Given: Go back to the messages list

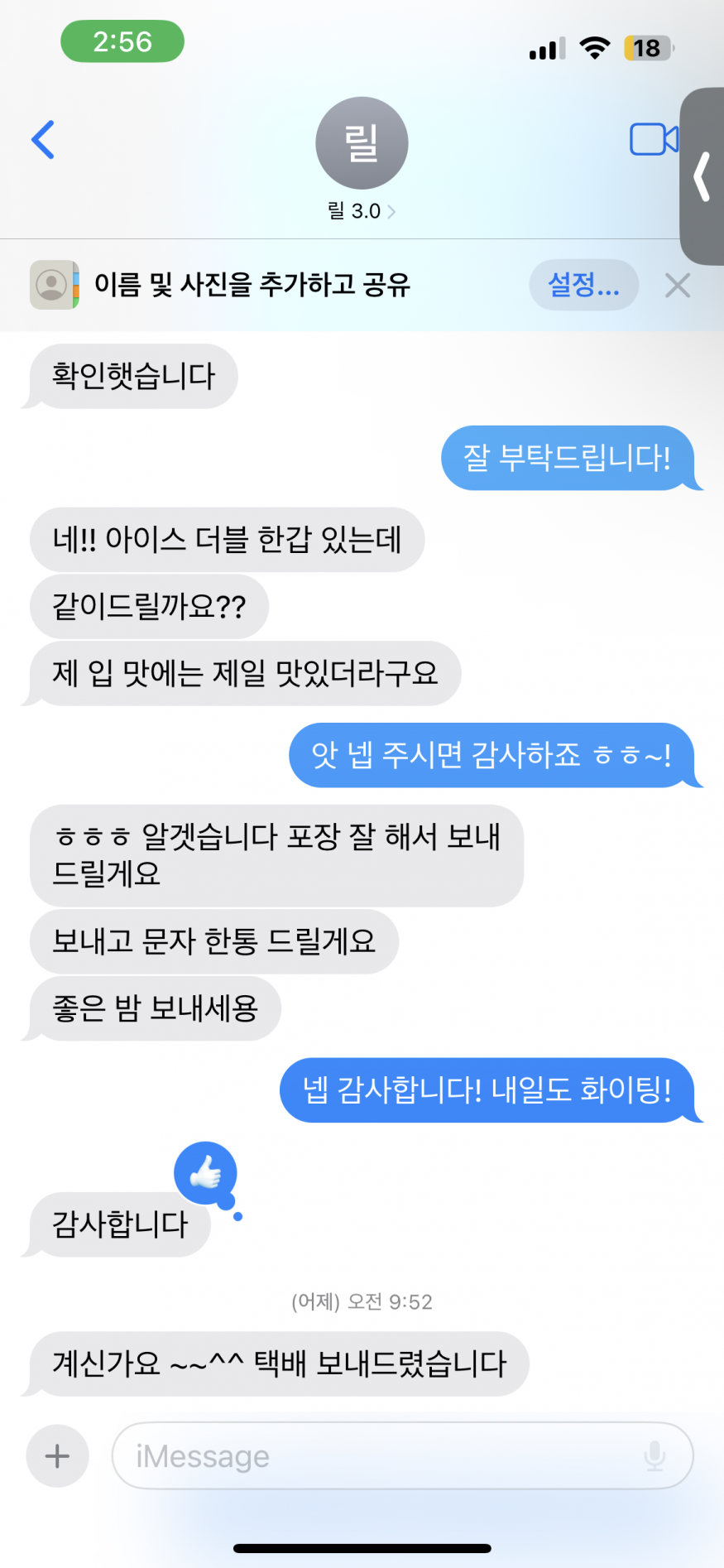Looking at the screenshot, I should (43, 139).
